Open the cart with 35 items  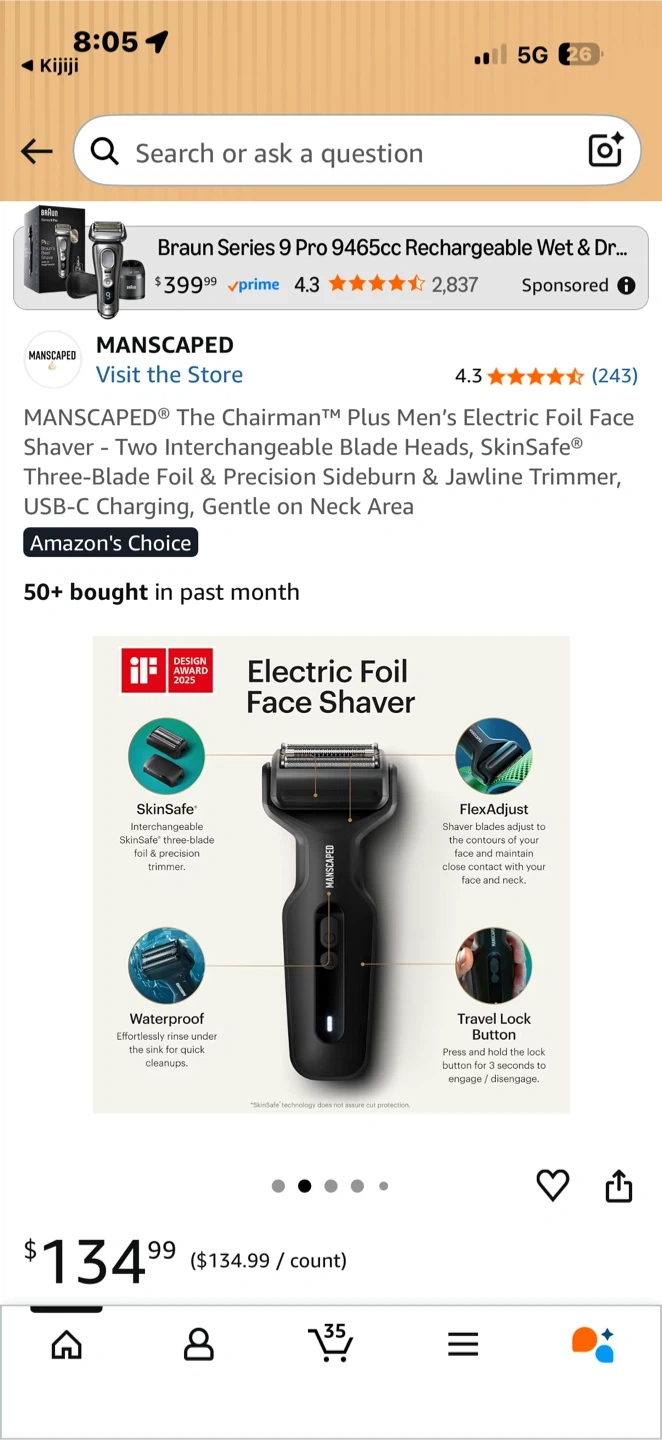coord(330,1342)
